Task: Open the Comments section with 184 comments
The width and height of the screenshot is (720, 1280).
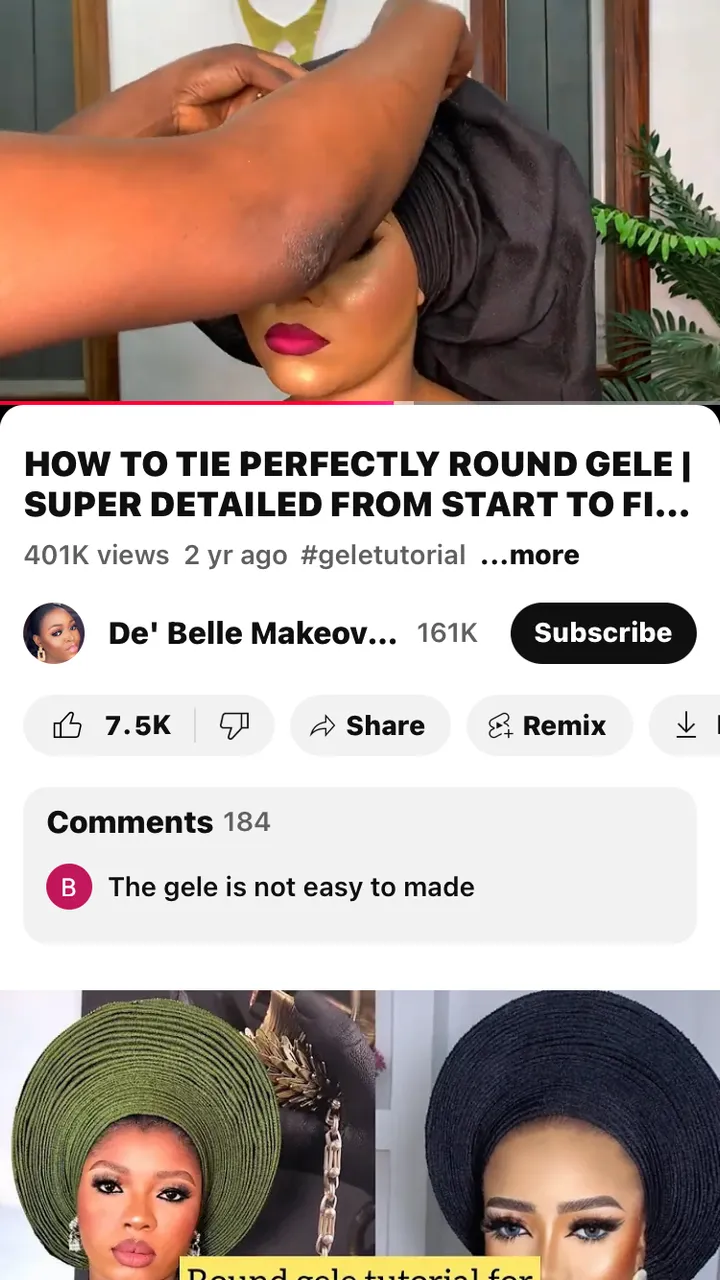Action: pos(360,864)
